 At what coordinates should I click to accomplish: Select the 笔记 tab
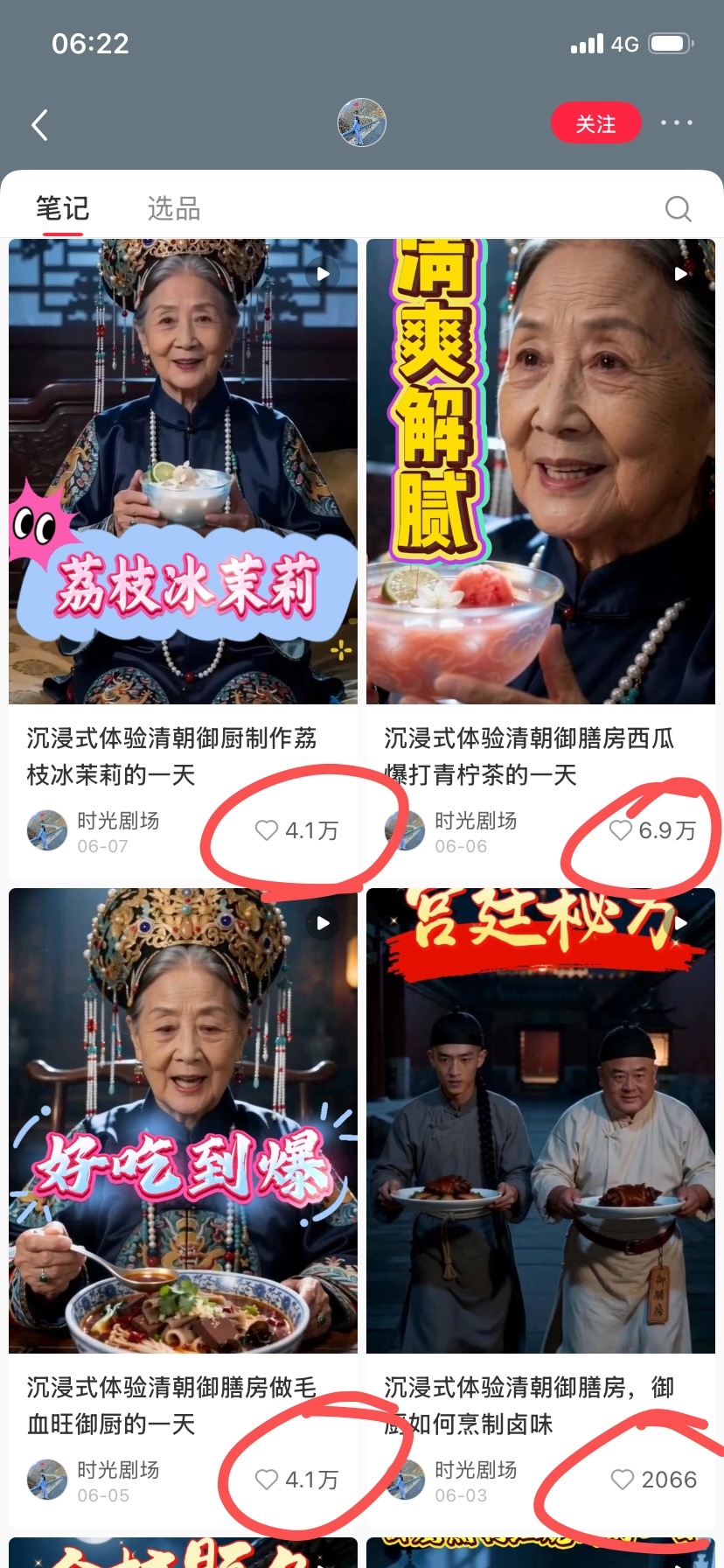click(62, 209)
